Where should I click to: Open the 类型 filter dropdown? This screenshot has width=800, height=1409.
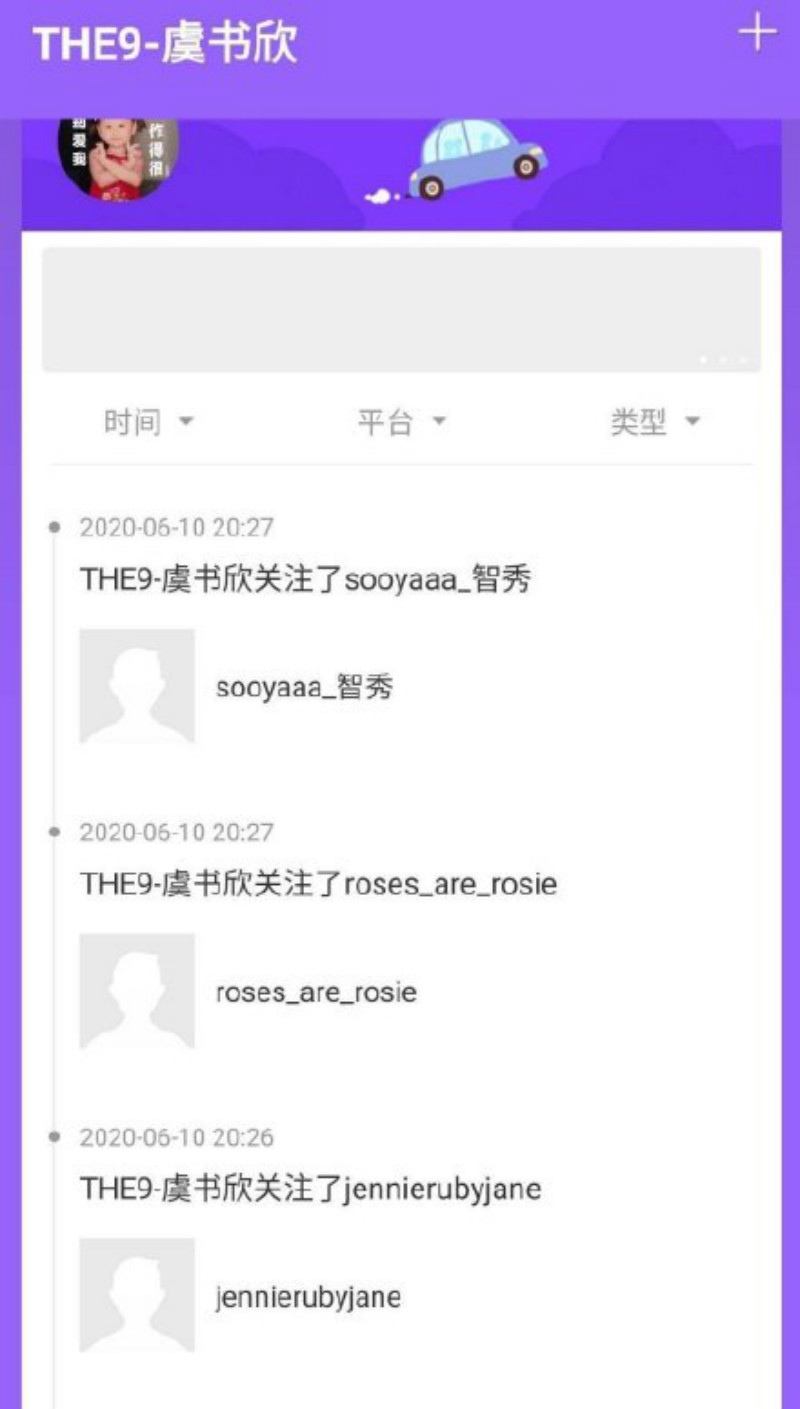[x=655, y=422]
